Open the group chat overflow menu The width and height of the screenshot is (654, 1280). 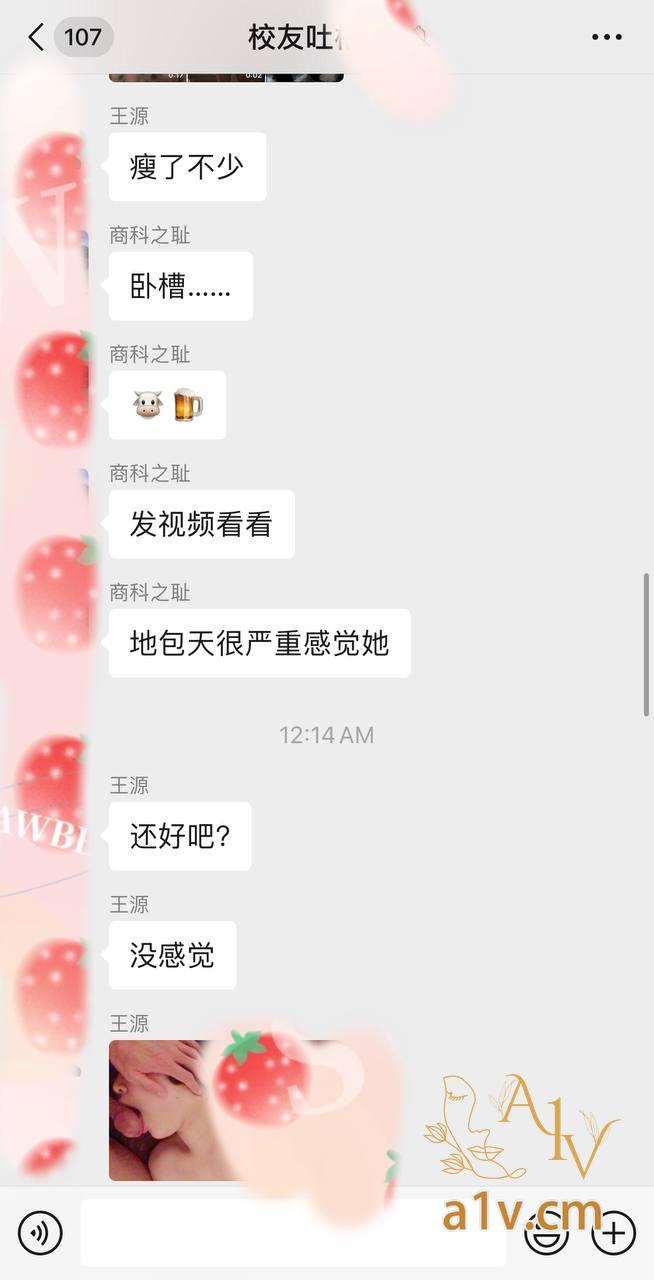point(606,38)
